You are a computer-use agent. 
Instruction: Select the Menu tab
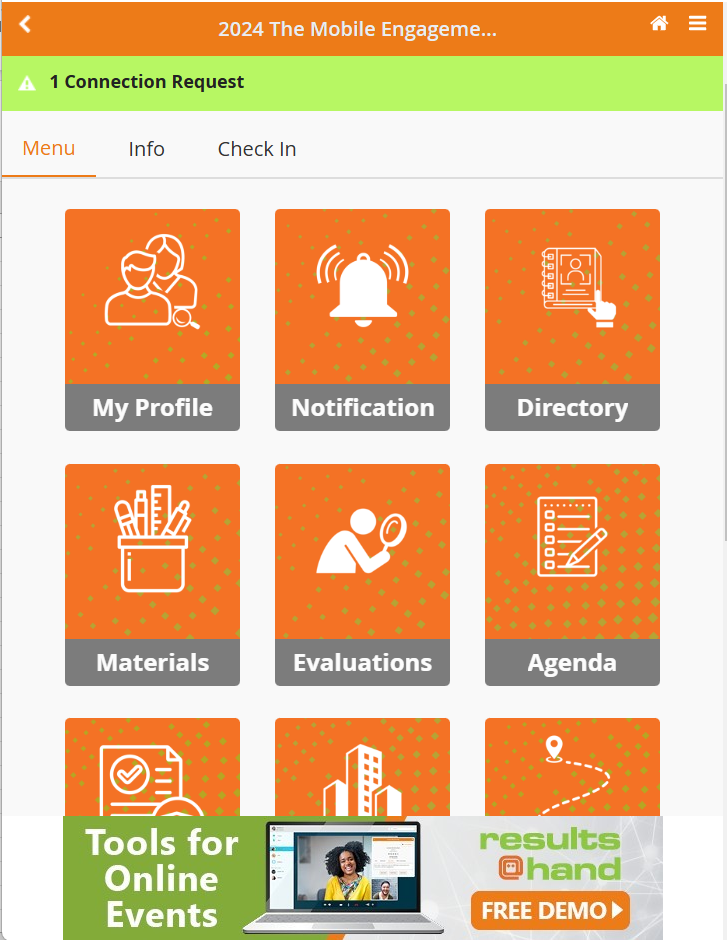pos(49,148)
